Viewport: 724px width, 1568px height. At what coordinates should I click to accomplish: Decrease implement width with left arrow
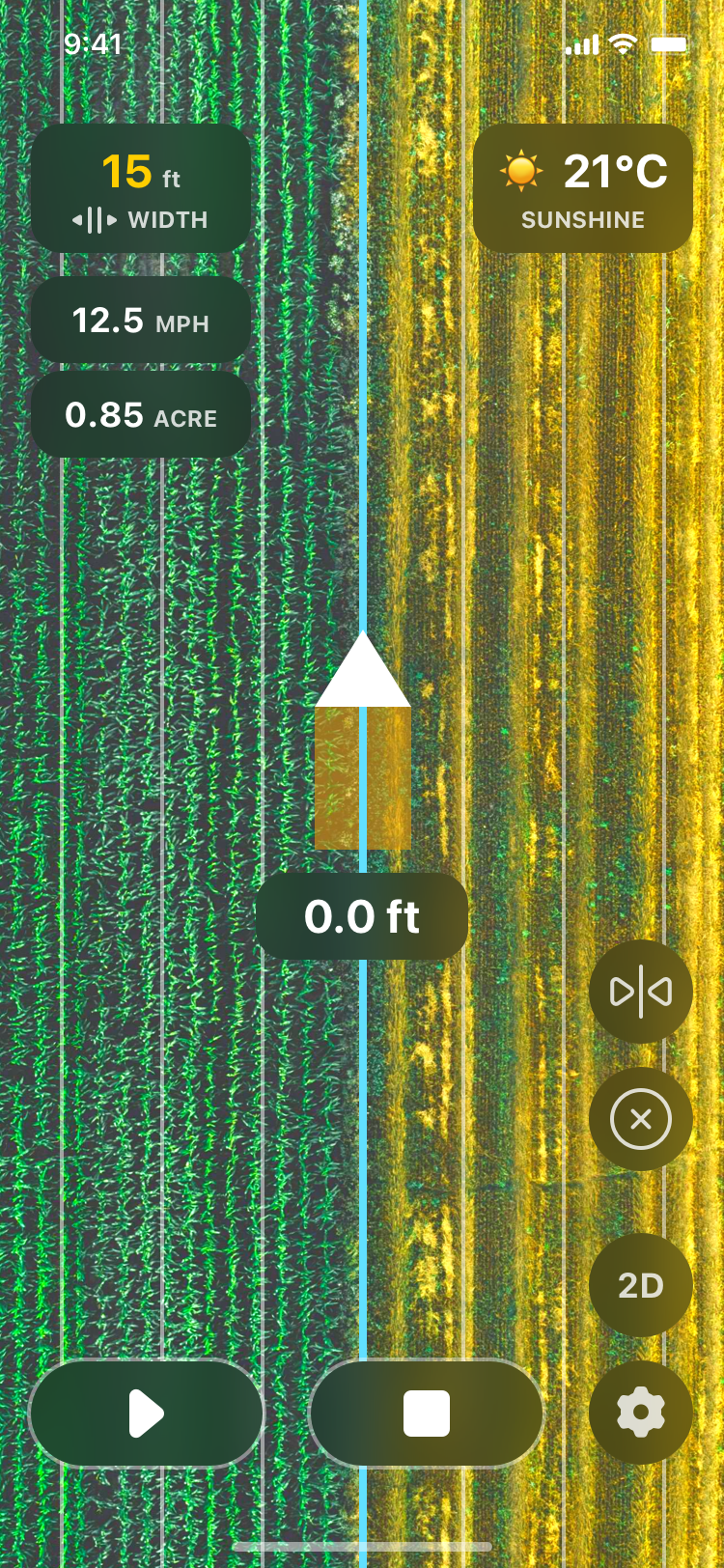[x=78, y=220]
